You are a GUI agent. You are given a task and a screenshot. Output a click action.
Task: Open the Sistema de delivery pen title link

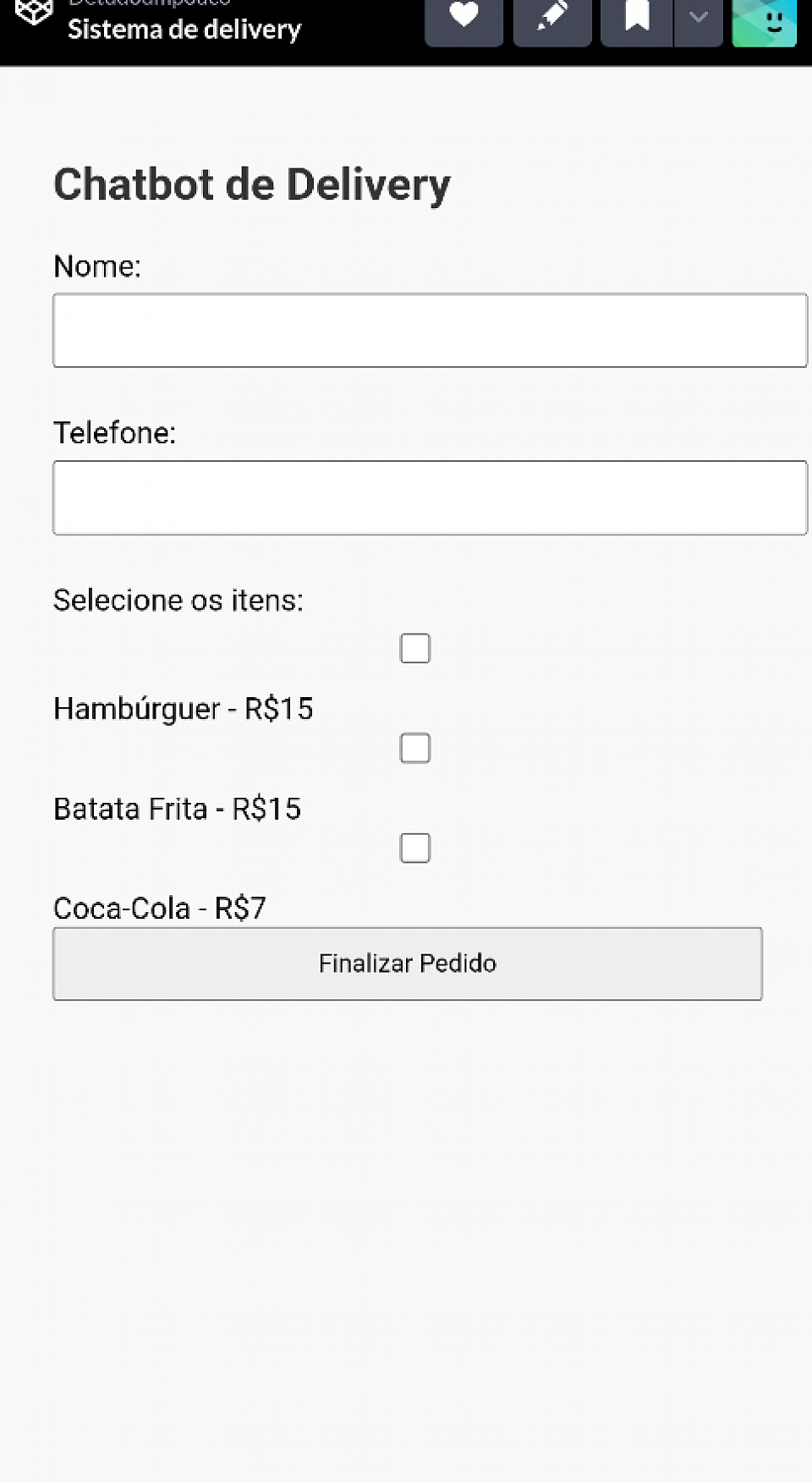click(x=184, y=29)
